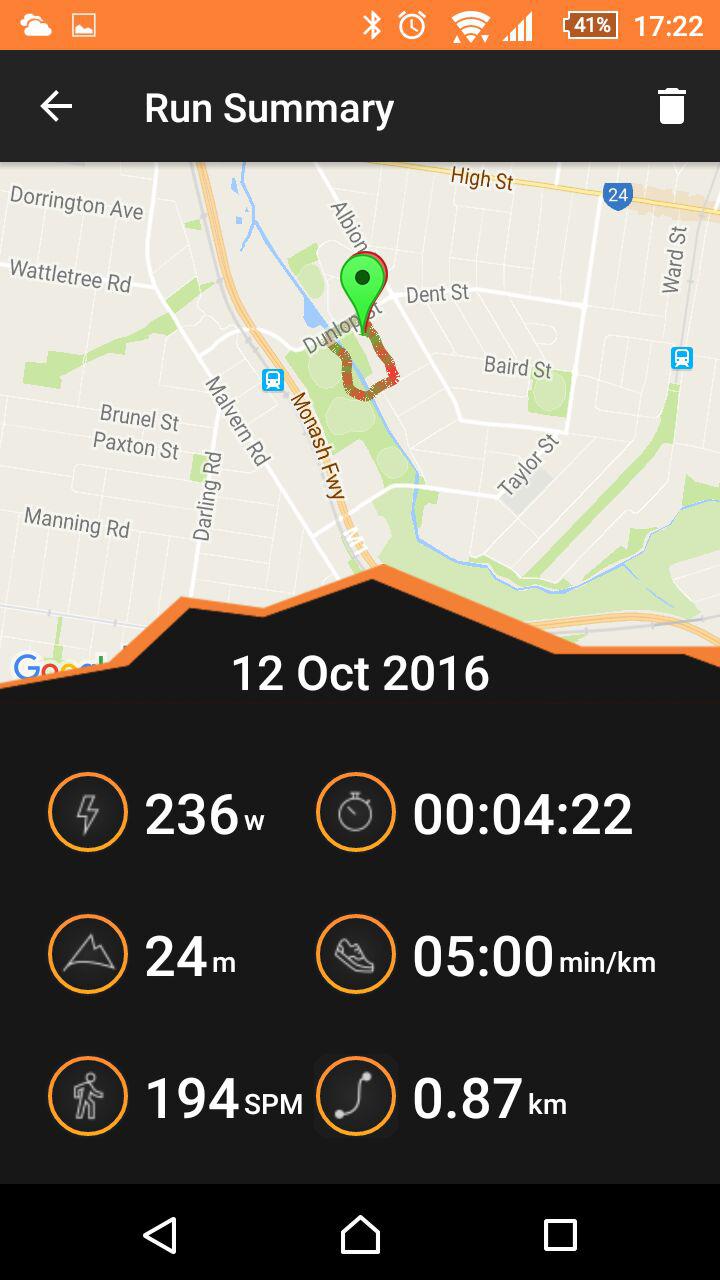Tap the green map location pin
The image size is (720, 1280).
point(362,284)
